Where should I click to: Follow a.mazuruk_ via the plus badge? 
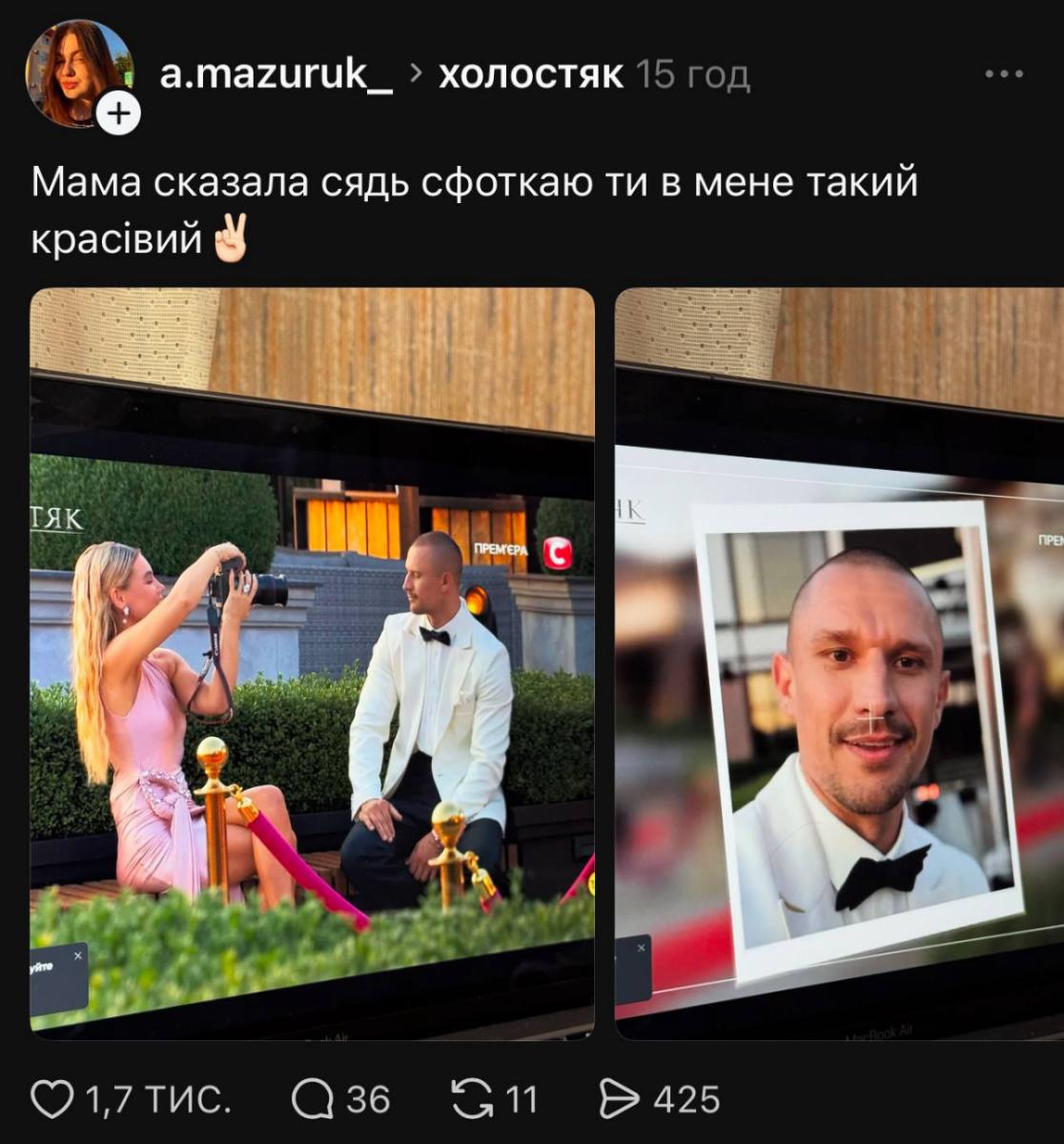[118, 114]
